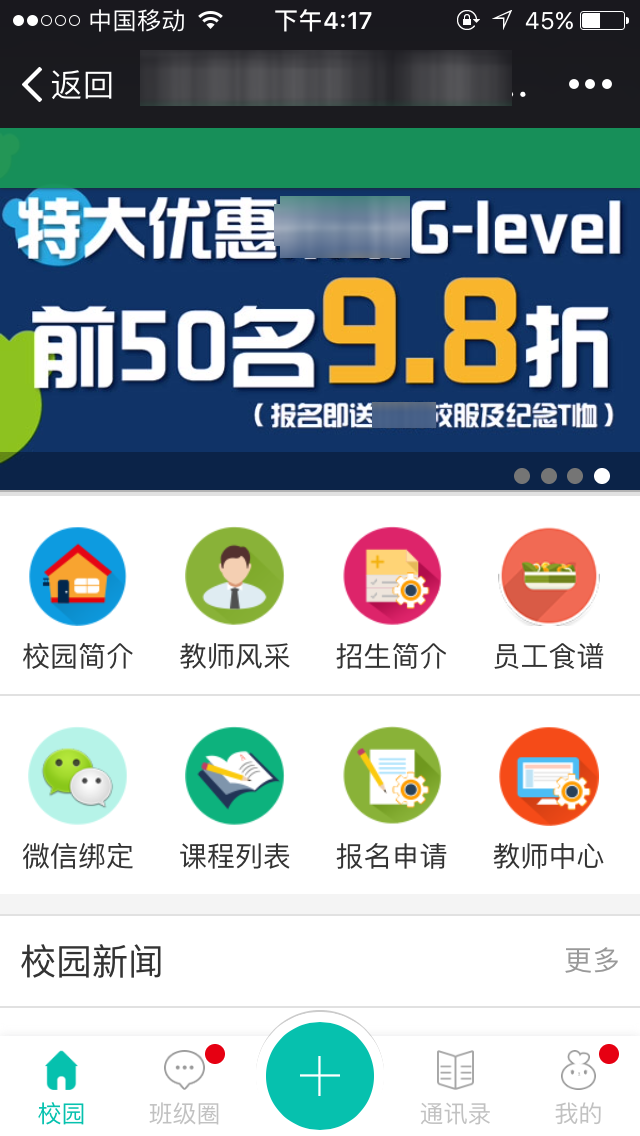Image resolution: width=640 pixels, height=1136 pixels.
Task: Select the 校园 tab
Action: 61,1086
